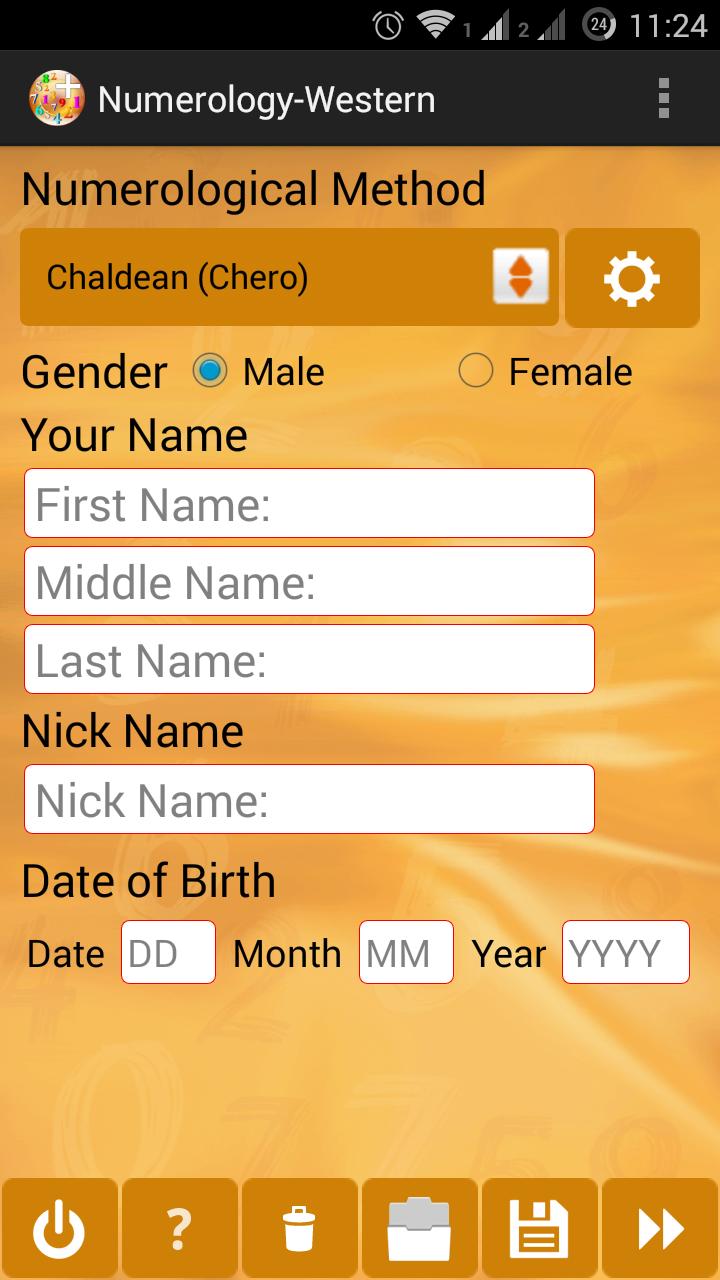Select the YYYY year field
720x1280 pixels.
coord(625,952)
